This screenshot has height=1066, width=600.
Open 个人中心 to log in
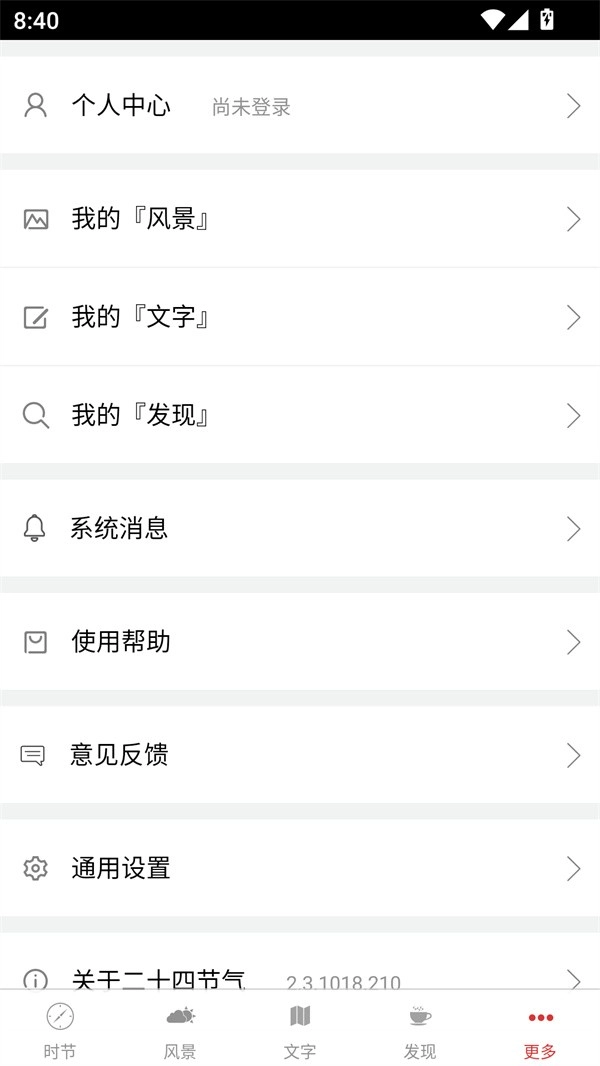pos(300,106)
